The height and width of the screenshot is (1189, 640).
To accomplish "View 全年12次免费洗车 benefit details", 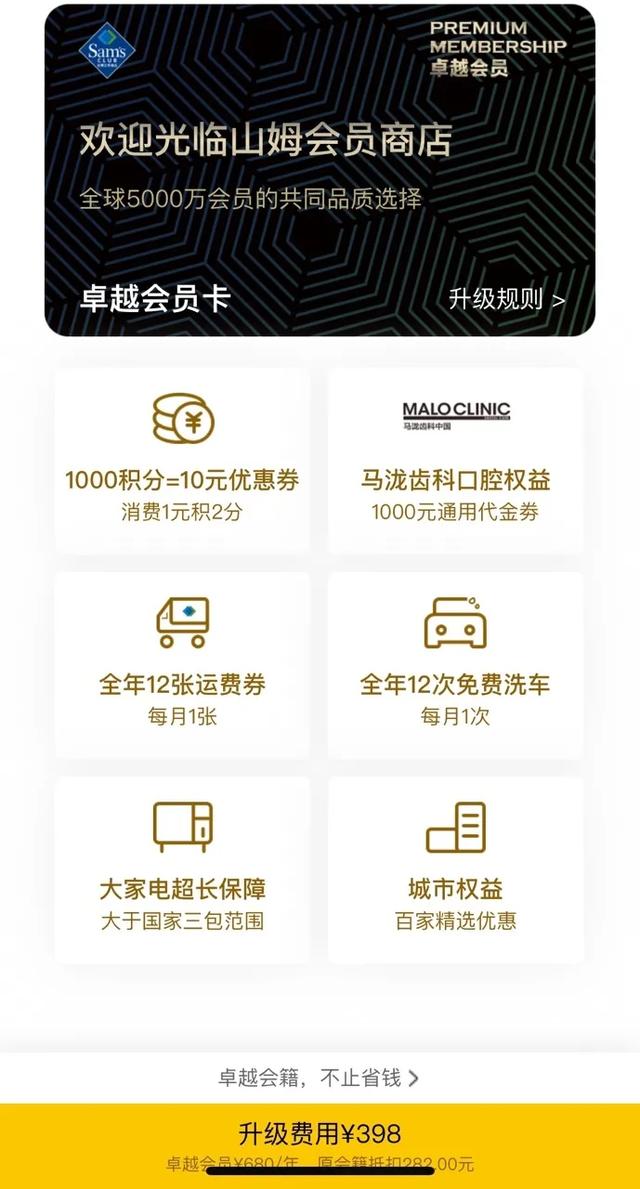I will tap(456, 665).
